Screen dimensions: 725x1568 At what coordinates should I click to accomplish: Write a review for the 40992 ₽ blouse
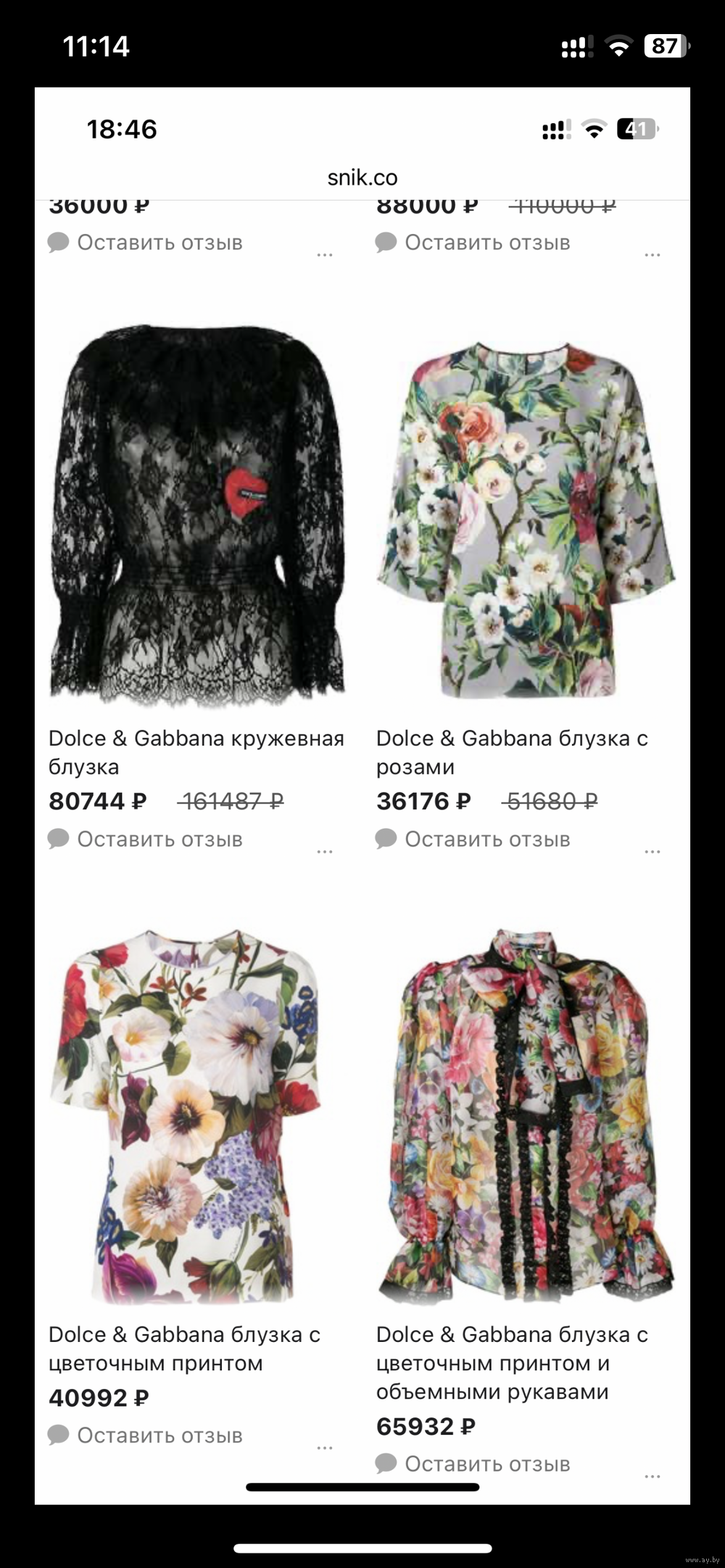[159, 1435]
